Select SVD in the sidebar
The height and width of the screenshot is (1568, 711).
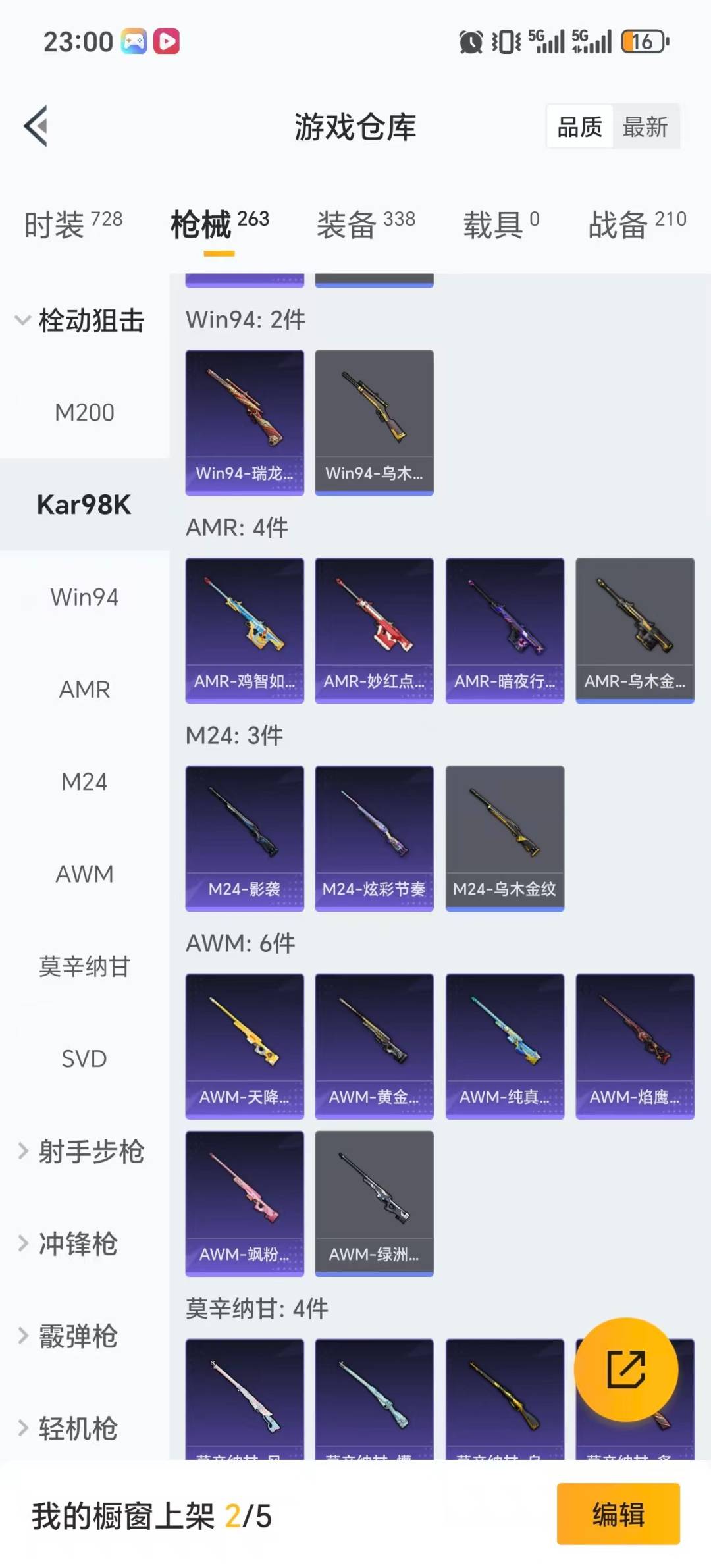tap(84, 1058)
